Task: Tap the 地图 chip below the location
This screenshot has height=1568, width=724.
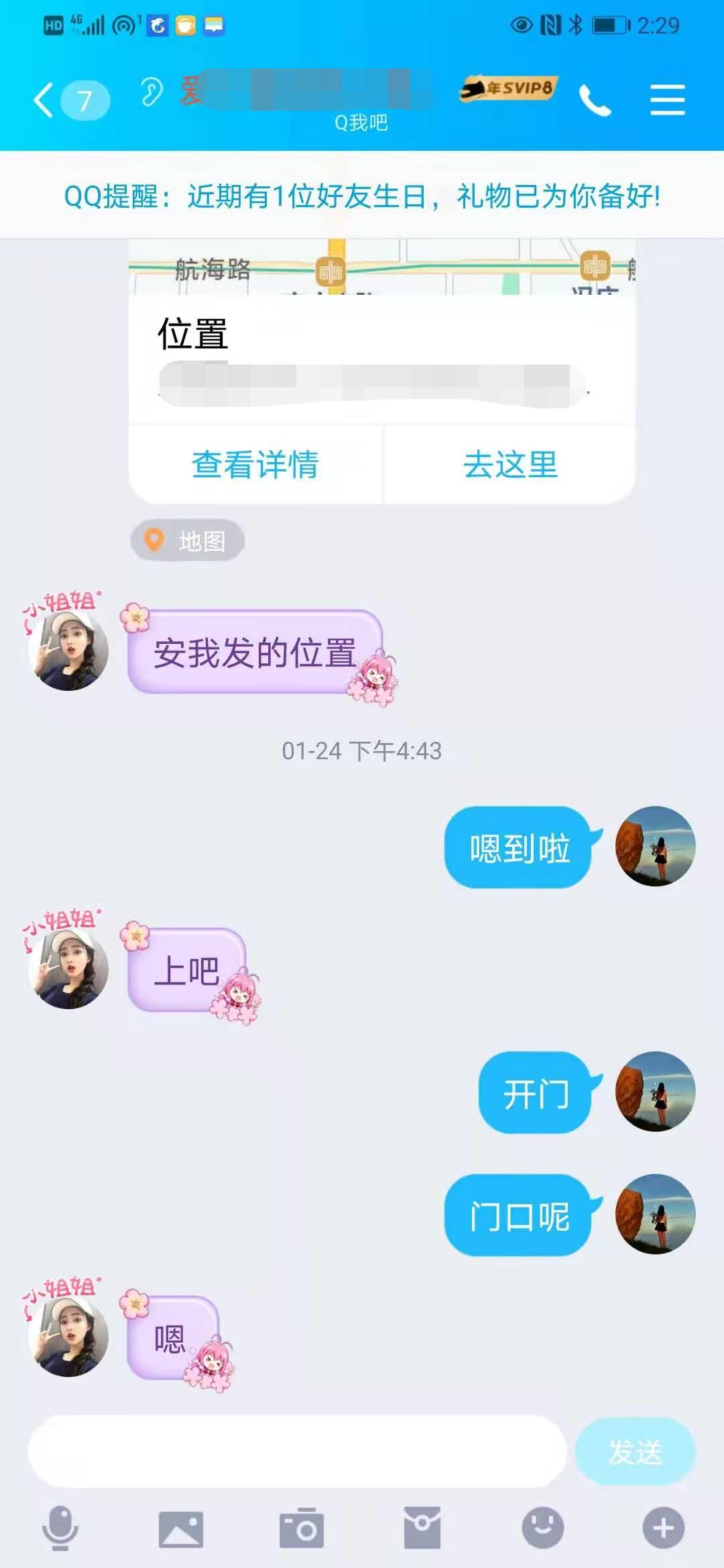Action: tap(188, 540)
